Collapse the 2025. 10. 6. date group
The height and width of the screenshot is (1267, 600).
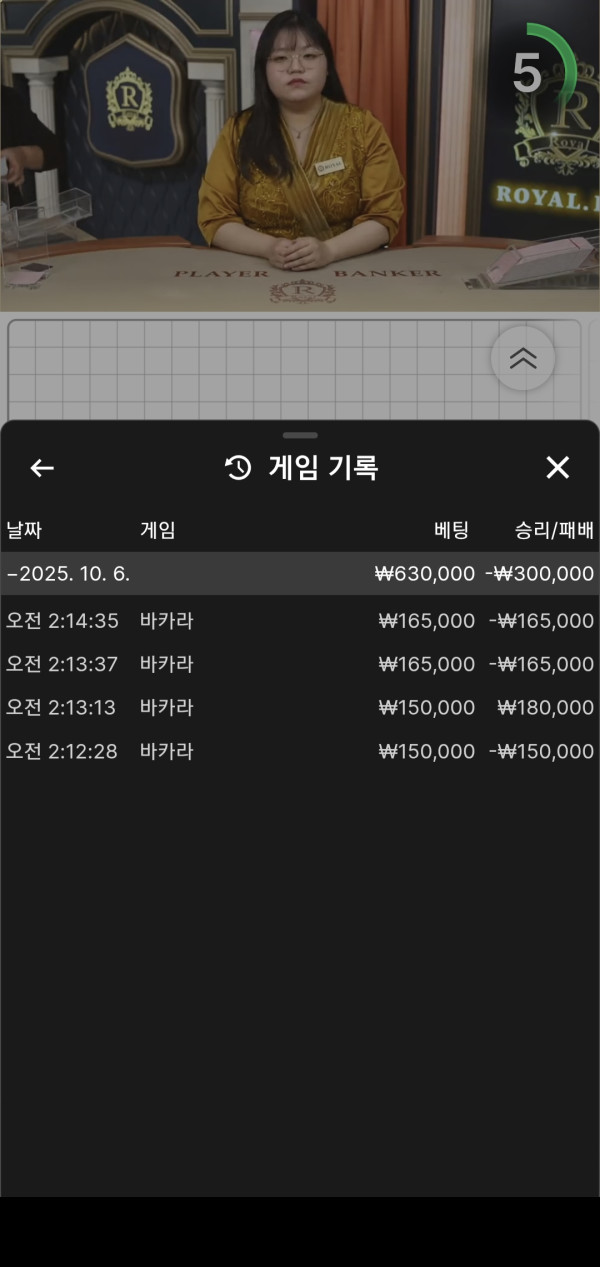click(68, 574)
